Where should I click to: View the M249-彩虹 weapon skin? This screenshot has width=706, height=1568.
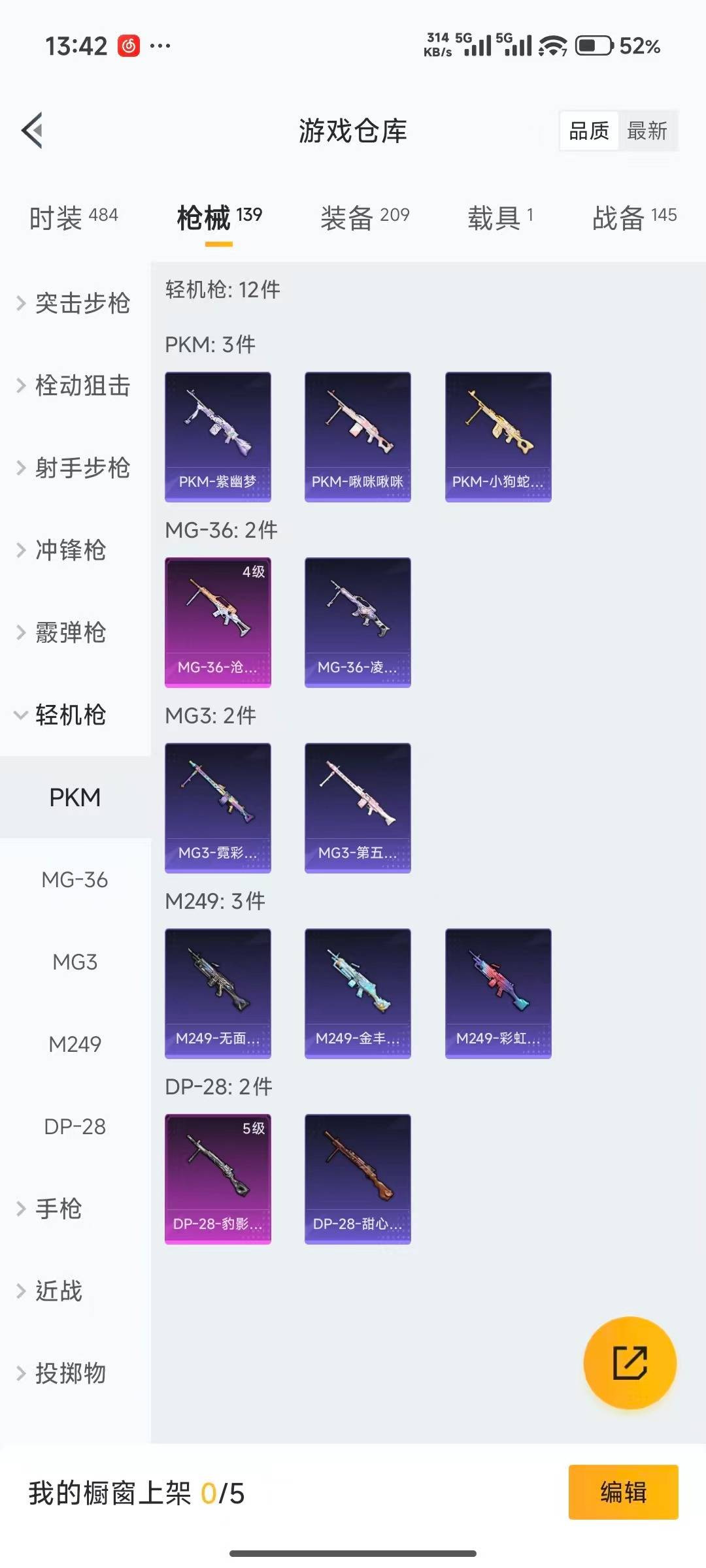(498, 993)
